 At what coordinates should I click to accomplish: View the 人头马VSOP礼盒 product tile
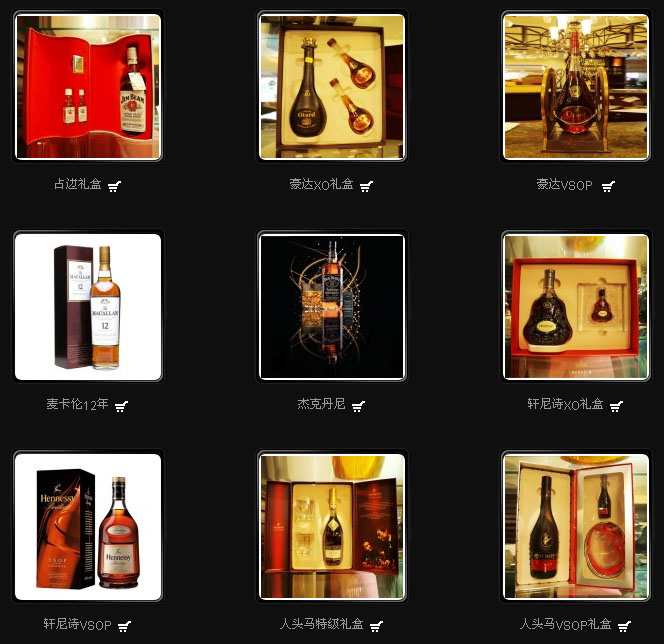click(x=575, y=526)
